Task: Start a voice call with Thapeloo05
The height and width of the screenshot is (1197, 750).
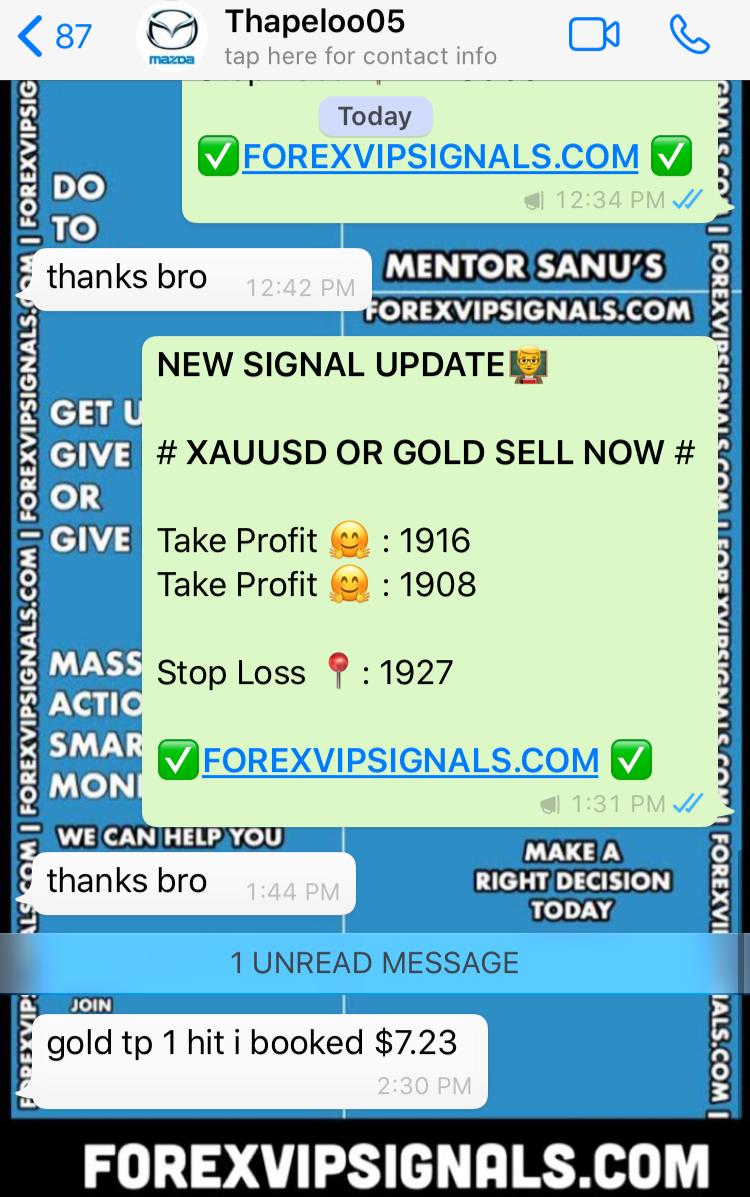Action: click(690, 35)
